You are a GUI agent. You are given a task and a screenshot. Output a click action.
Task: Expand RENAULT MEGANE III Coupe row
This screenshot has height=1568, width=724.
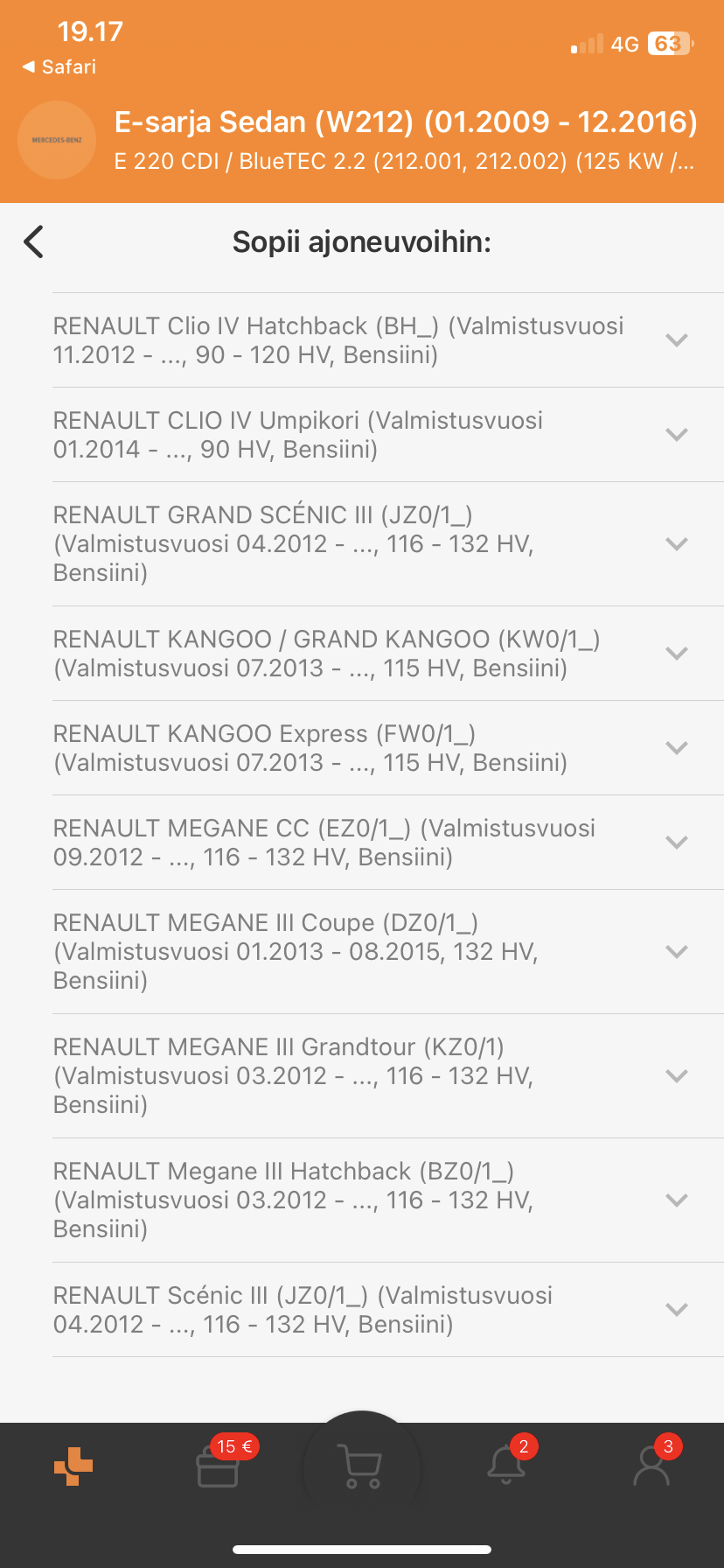coord(676,952)
